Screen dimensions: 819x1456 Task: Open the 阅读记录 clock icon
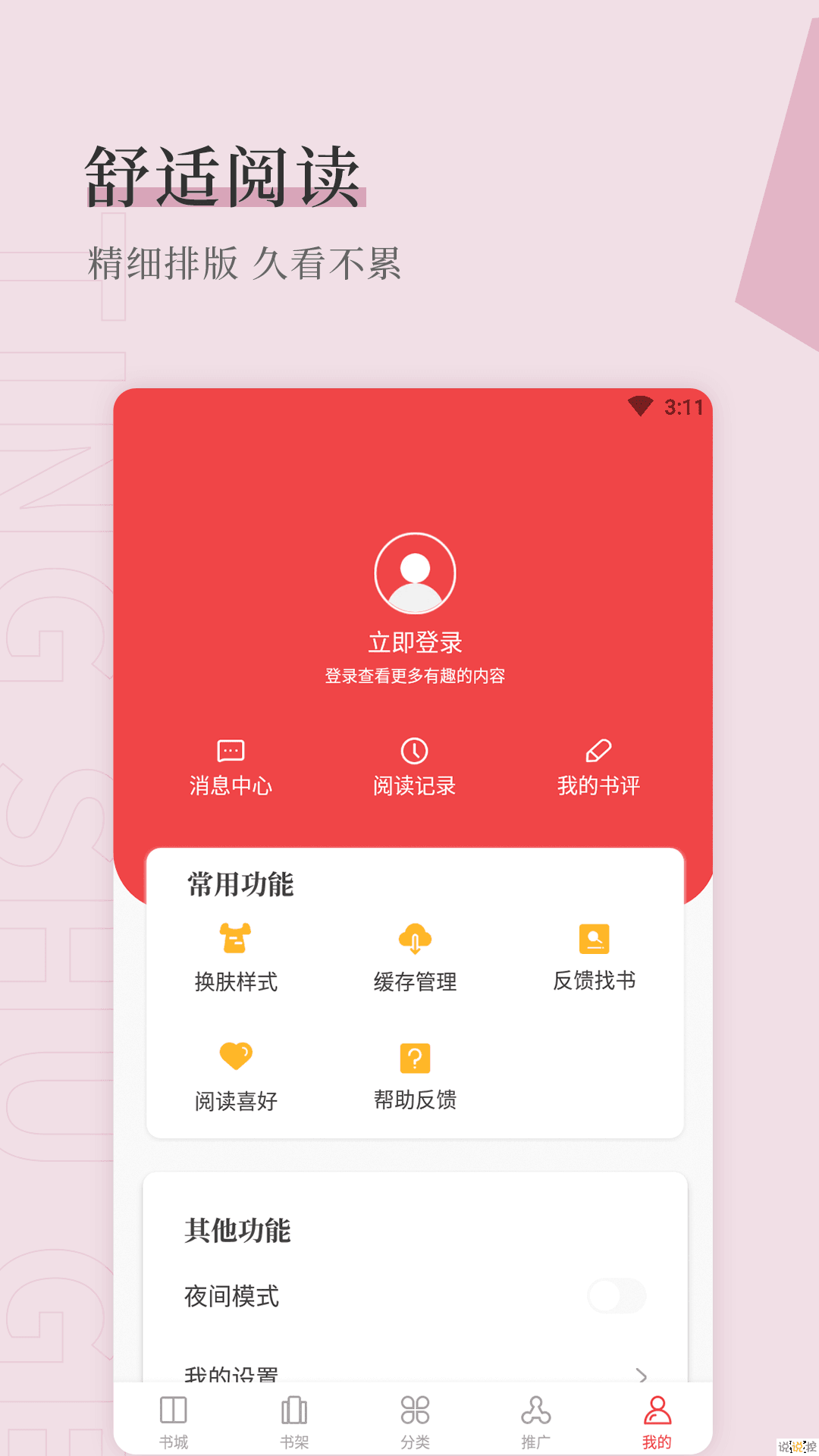click(x=413, y=752)
